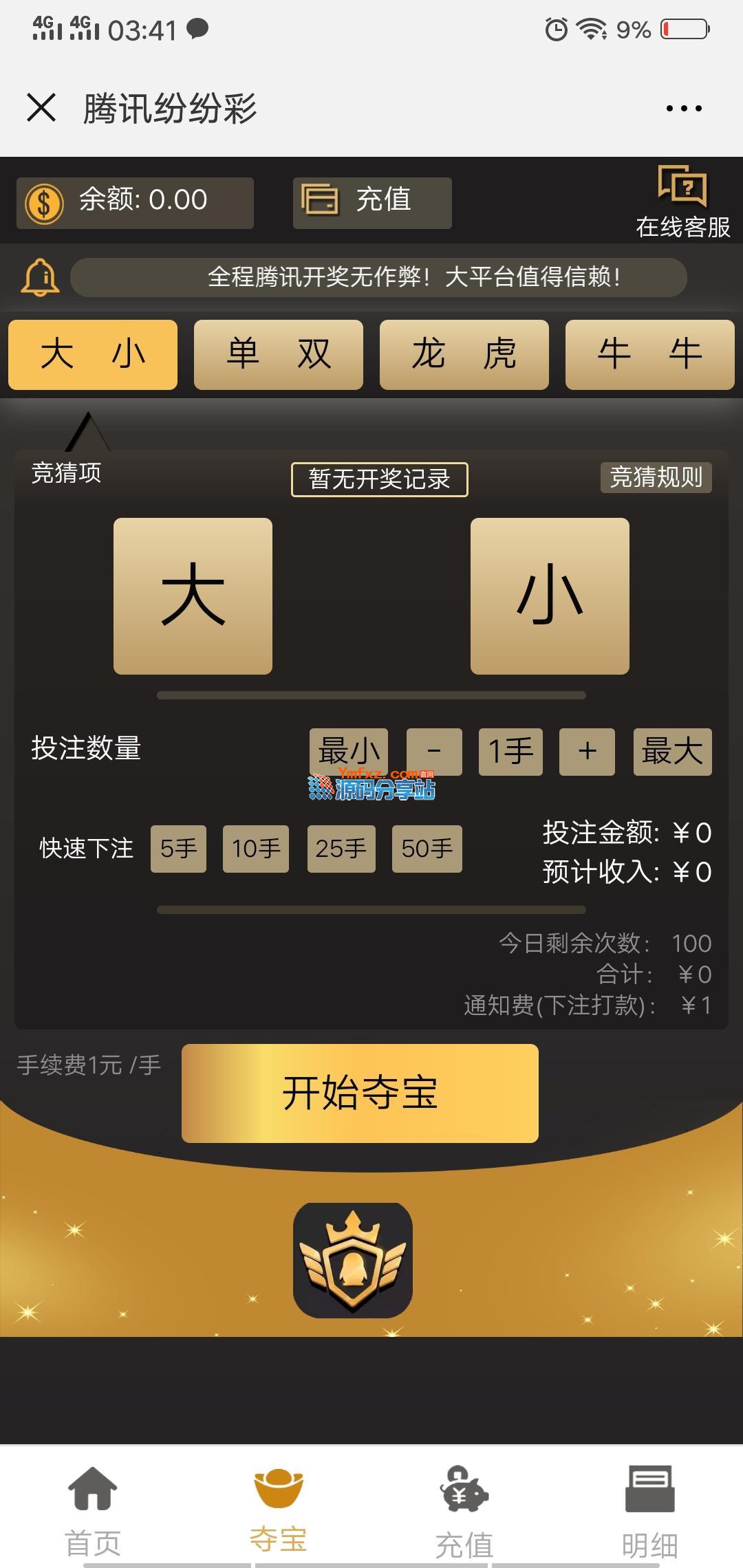Increase bet count with plus button
743x1568 pixels.
(587, 752)
